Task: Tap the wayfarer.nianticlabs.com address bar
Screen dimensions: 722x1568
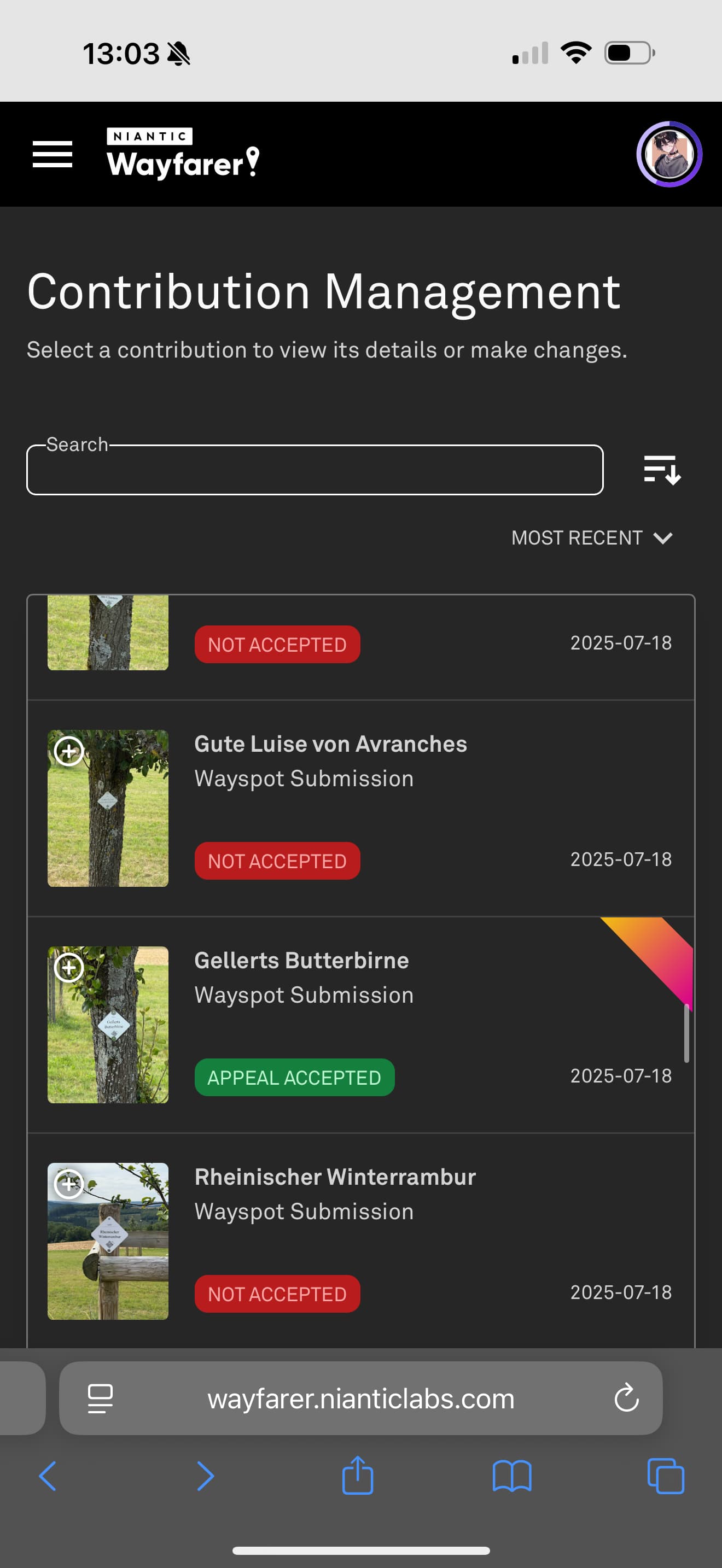Action: coord(360,1398)
